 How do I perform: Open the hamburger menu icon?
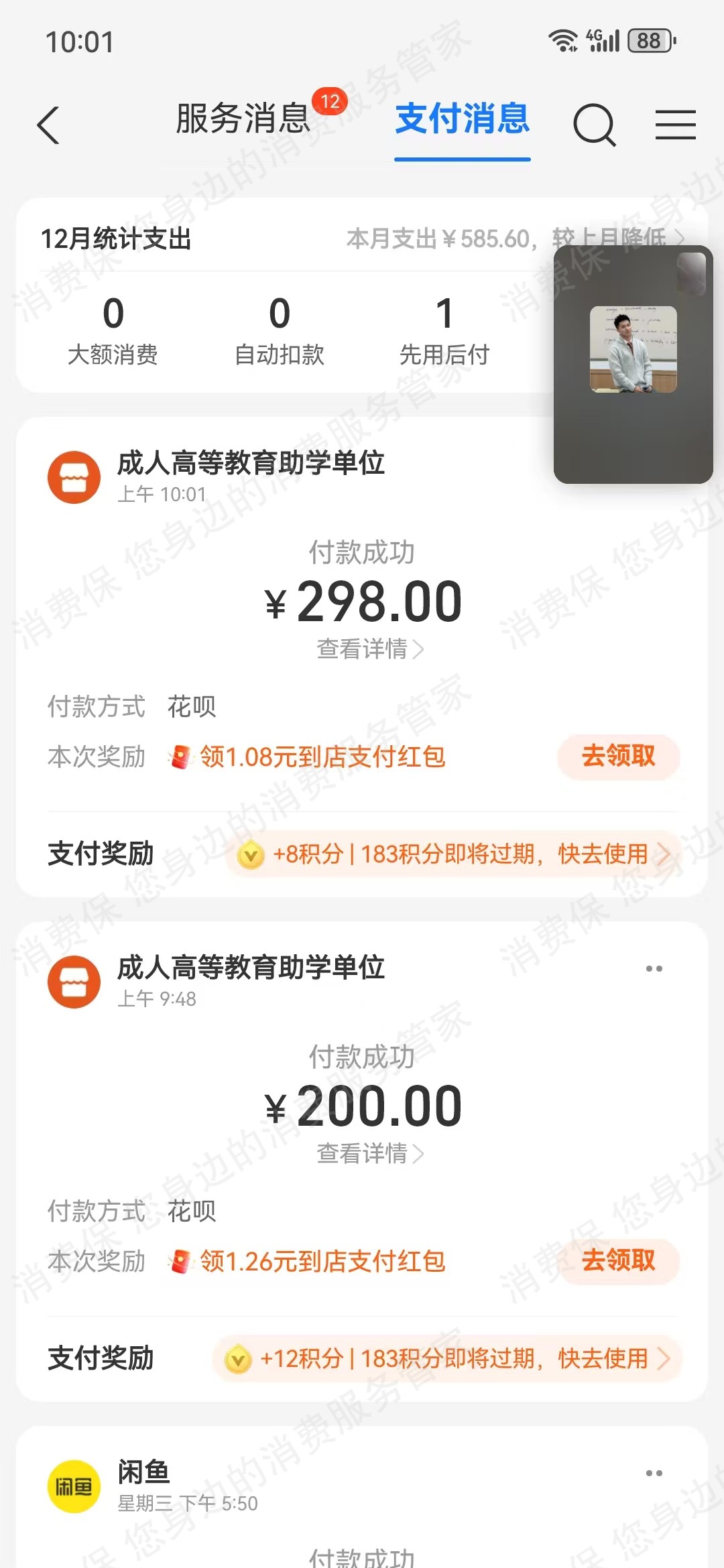point(676,125)
